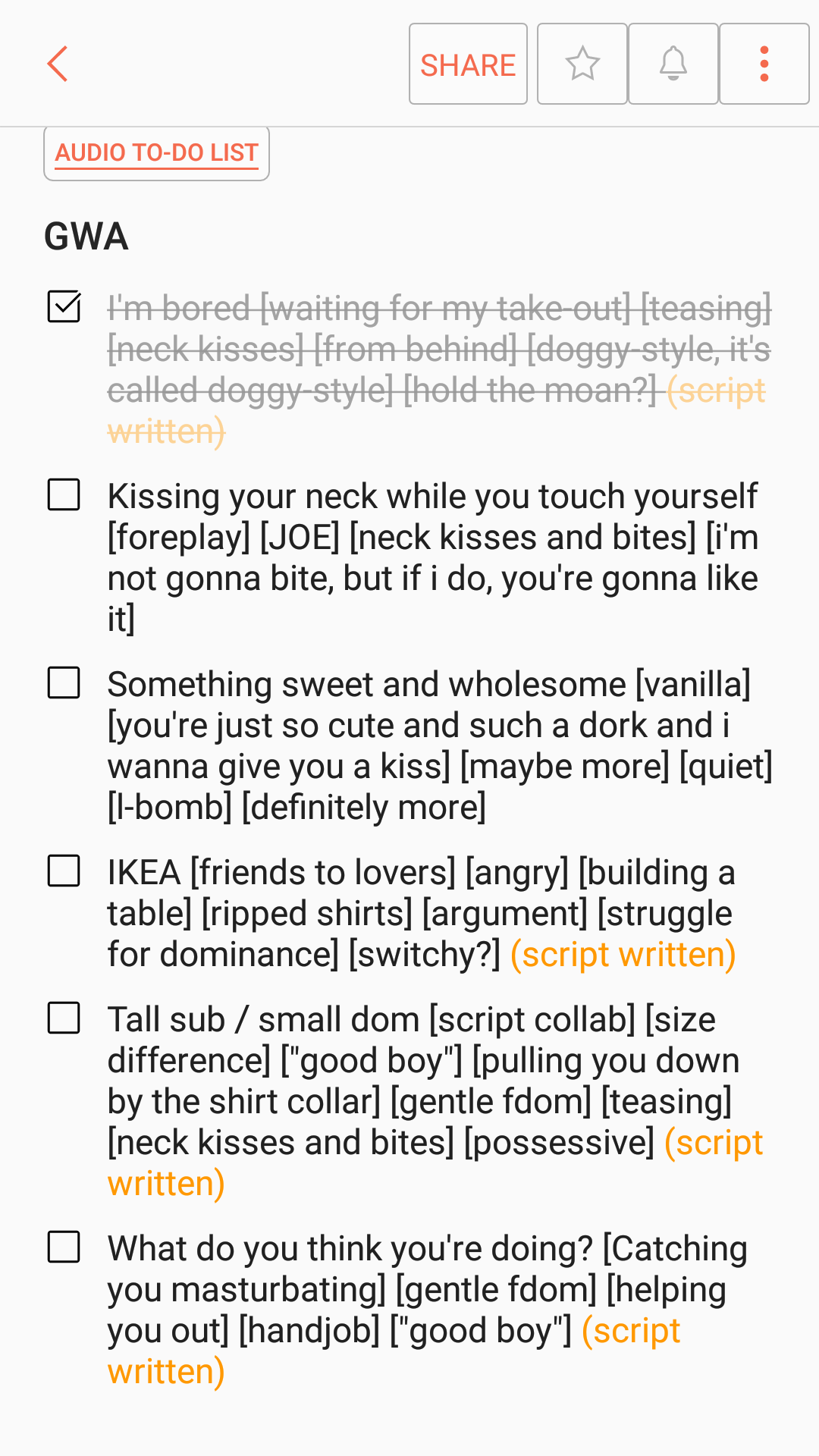The width and height of the screenshot is (819, 1456).
Task: Uncheck the "I'm bored" item
Action: pyautogui.click(x=64, y=306)
